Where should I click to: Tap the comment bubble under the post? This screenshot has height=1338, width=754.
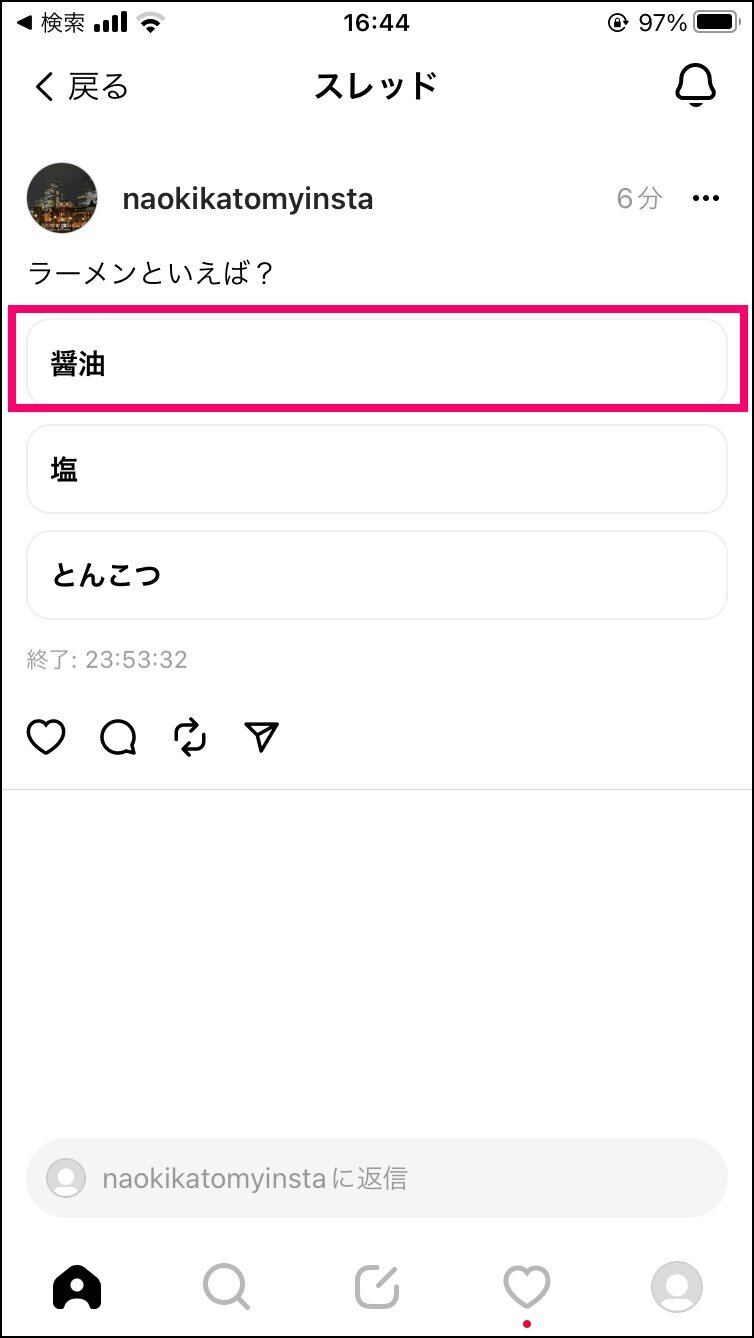click(x=118, y=738)
